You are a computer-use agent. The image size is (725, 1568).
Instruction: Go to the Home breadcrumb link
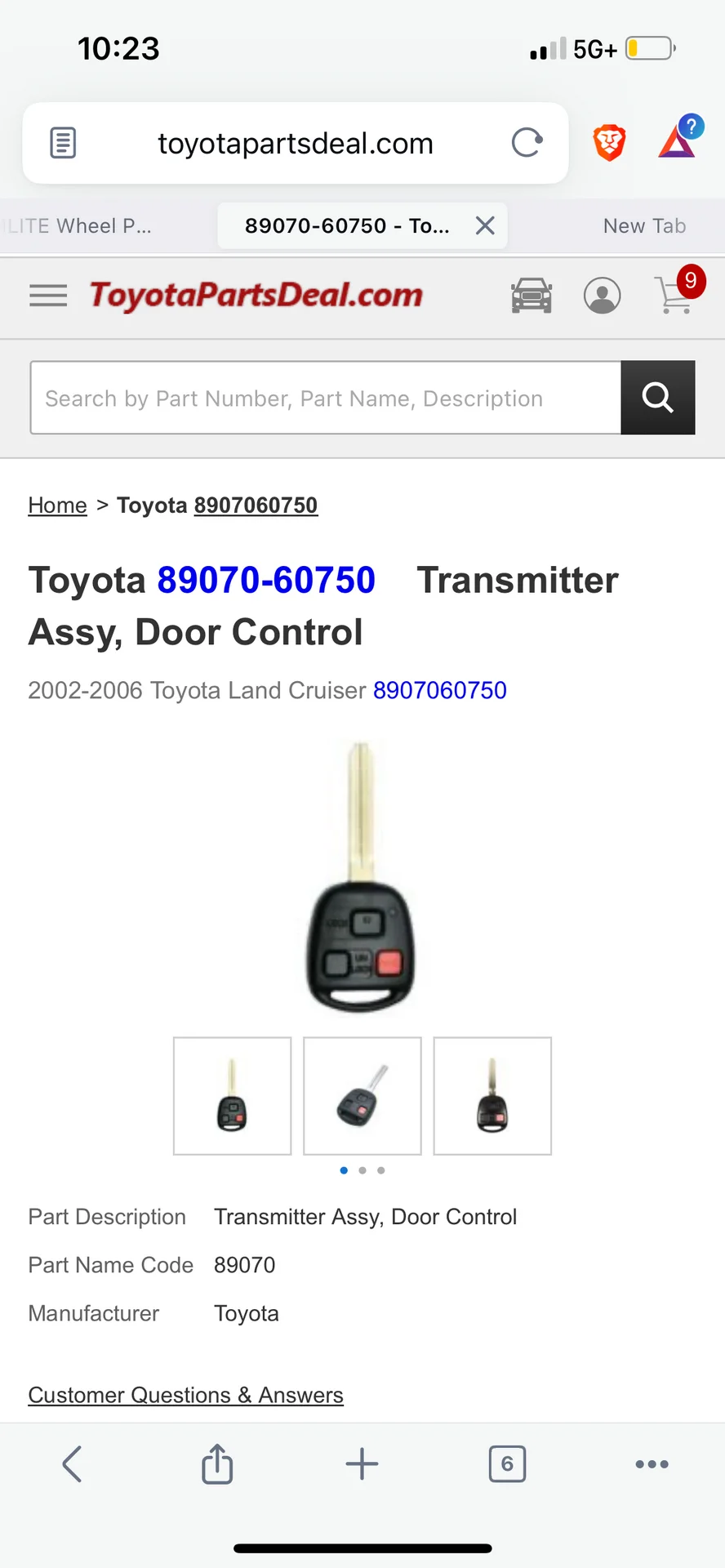pyautogui.click(x=57, y=506)
